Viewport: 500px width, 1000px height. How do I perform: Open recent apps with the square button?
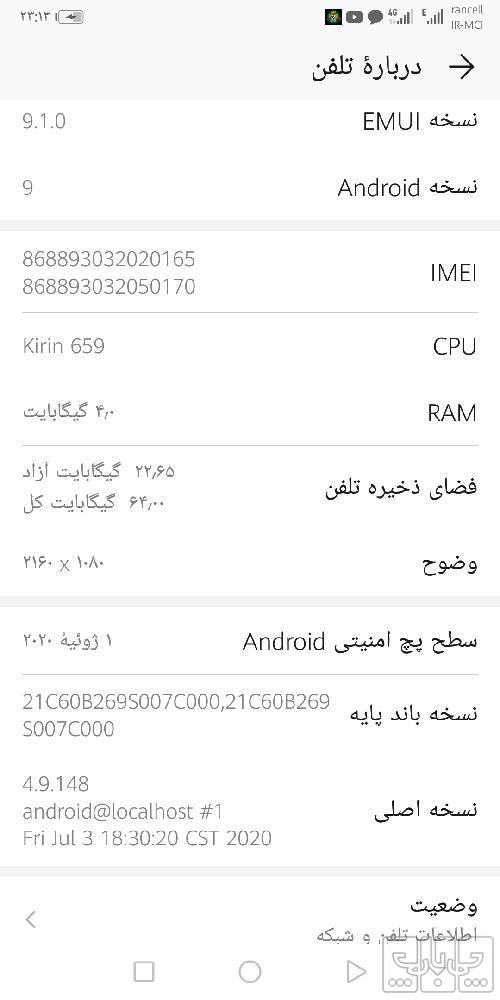pyautogui.click(x=144, y=971)
